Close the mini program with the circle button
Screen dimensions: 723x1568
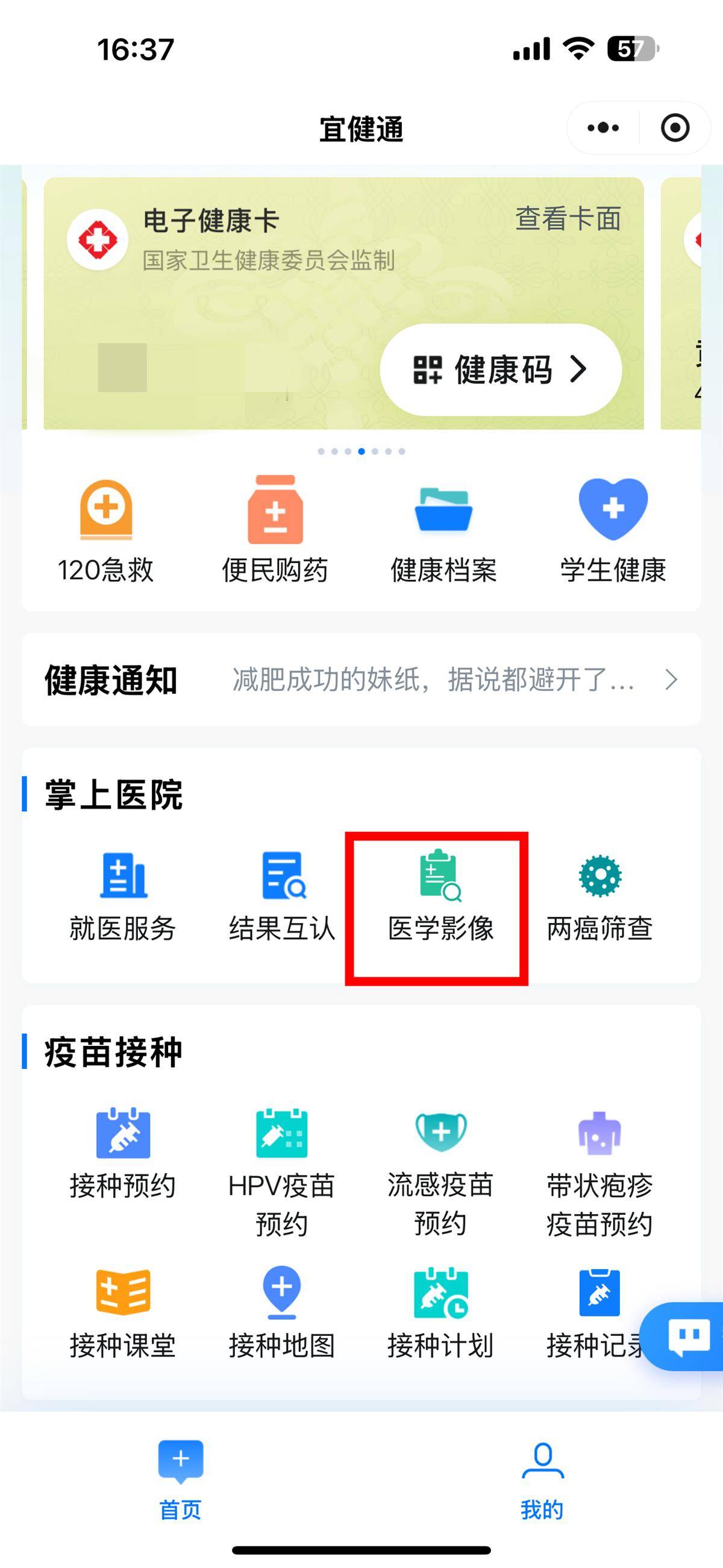674,128
